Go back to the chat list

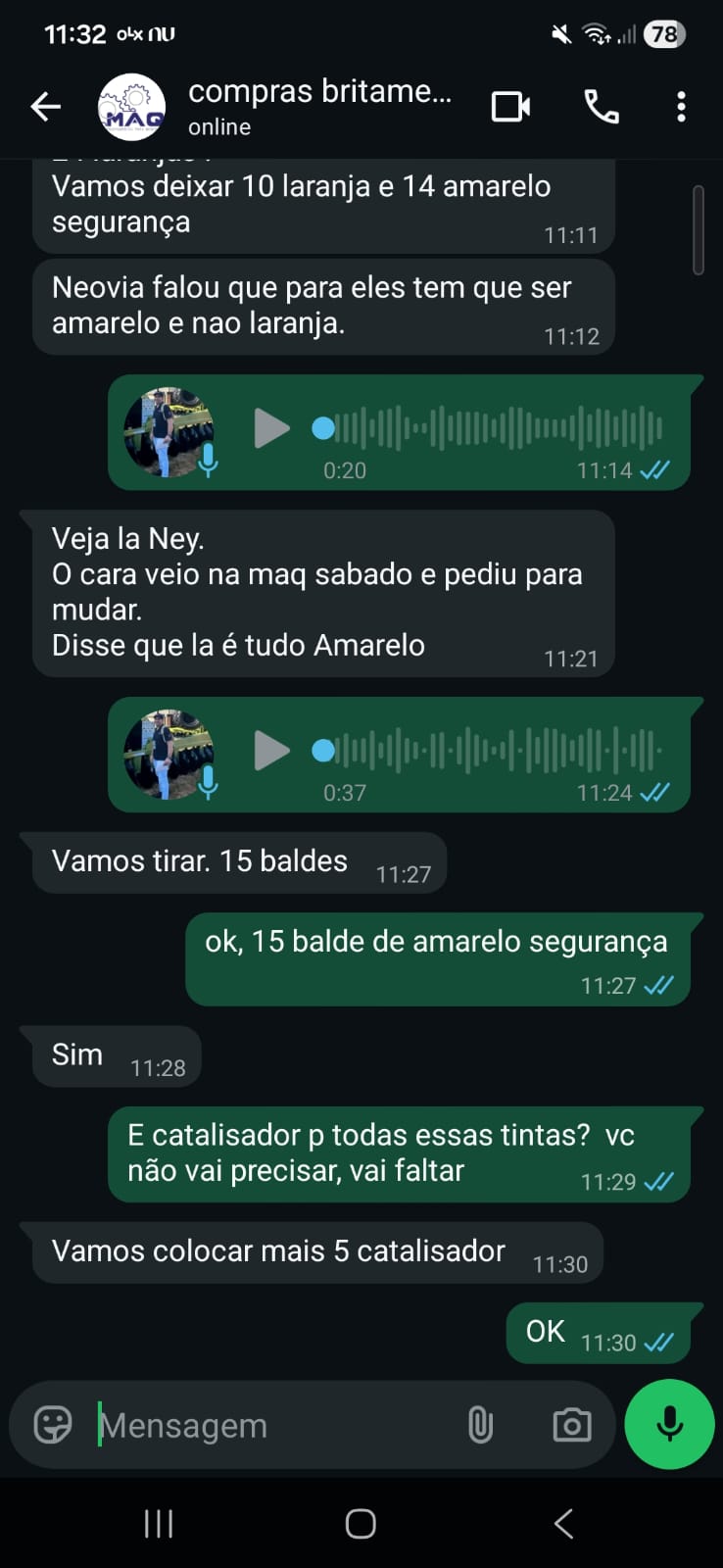45,107
